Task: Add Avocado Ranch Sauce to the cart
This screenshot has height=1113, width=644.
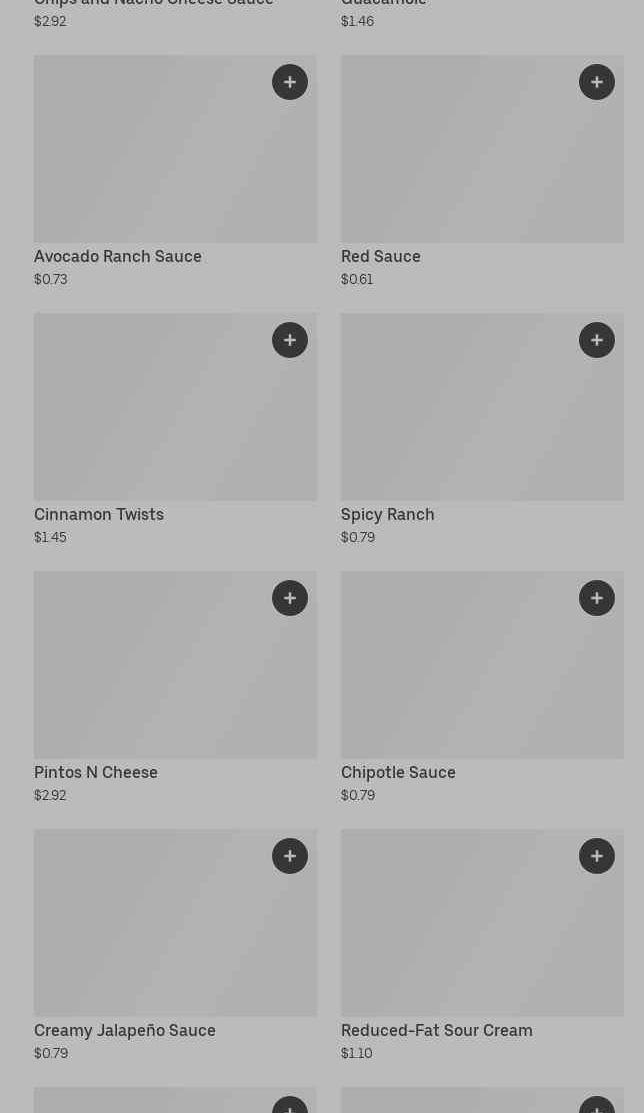Action: (x=290, y=82)
